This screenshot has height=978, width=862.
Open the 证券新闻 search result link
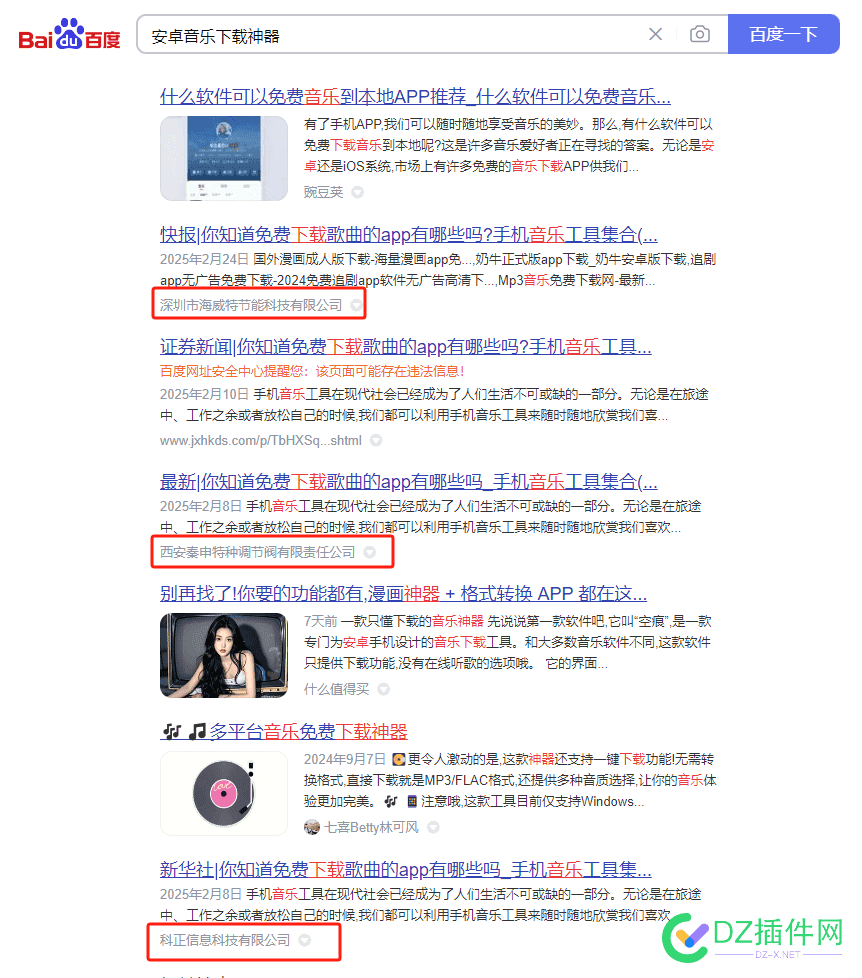point(406,347)
